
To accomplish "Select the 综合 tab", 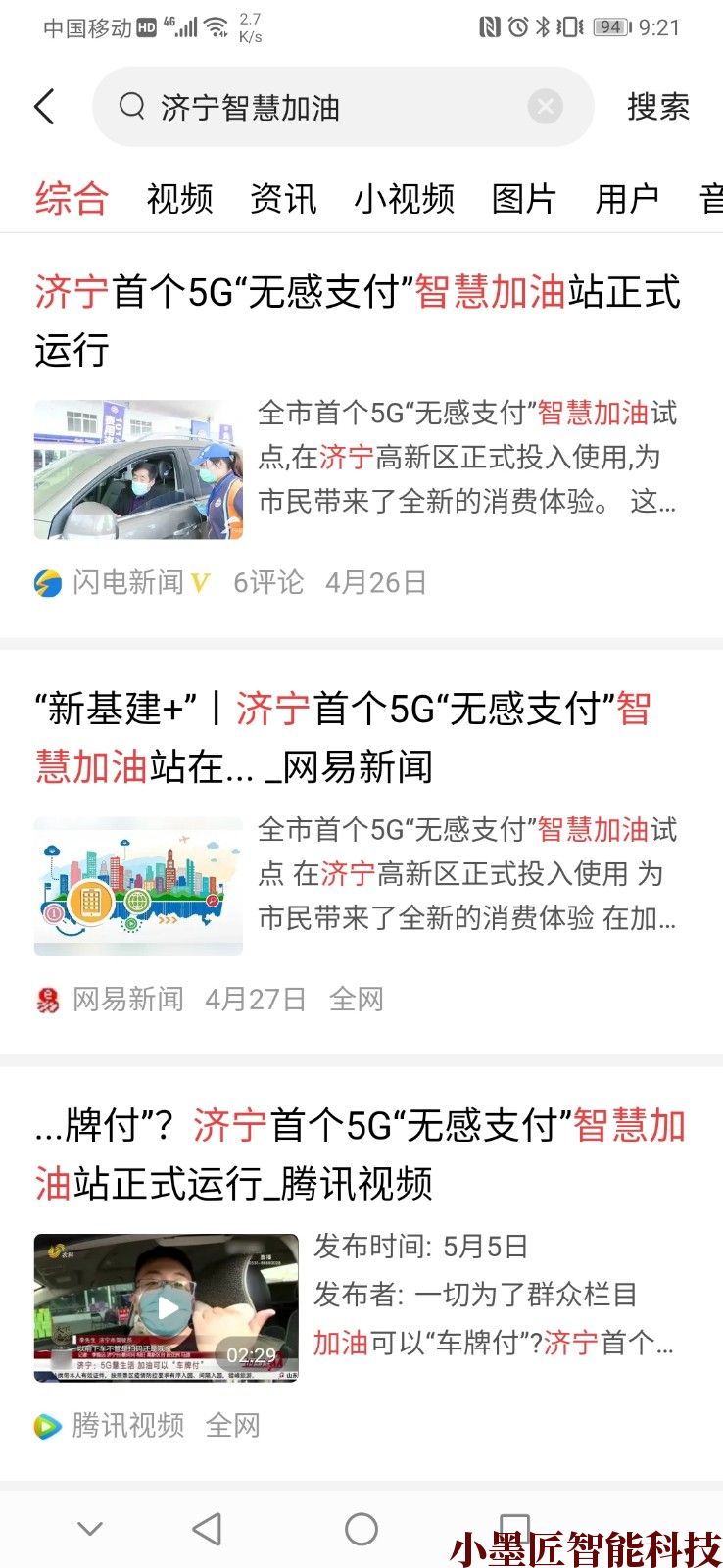I will (x=72, y=199).
